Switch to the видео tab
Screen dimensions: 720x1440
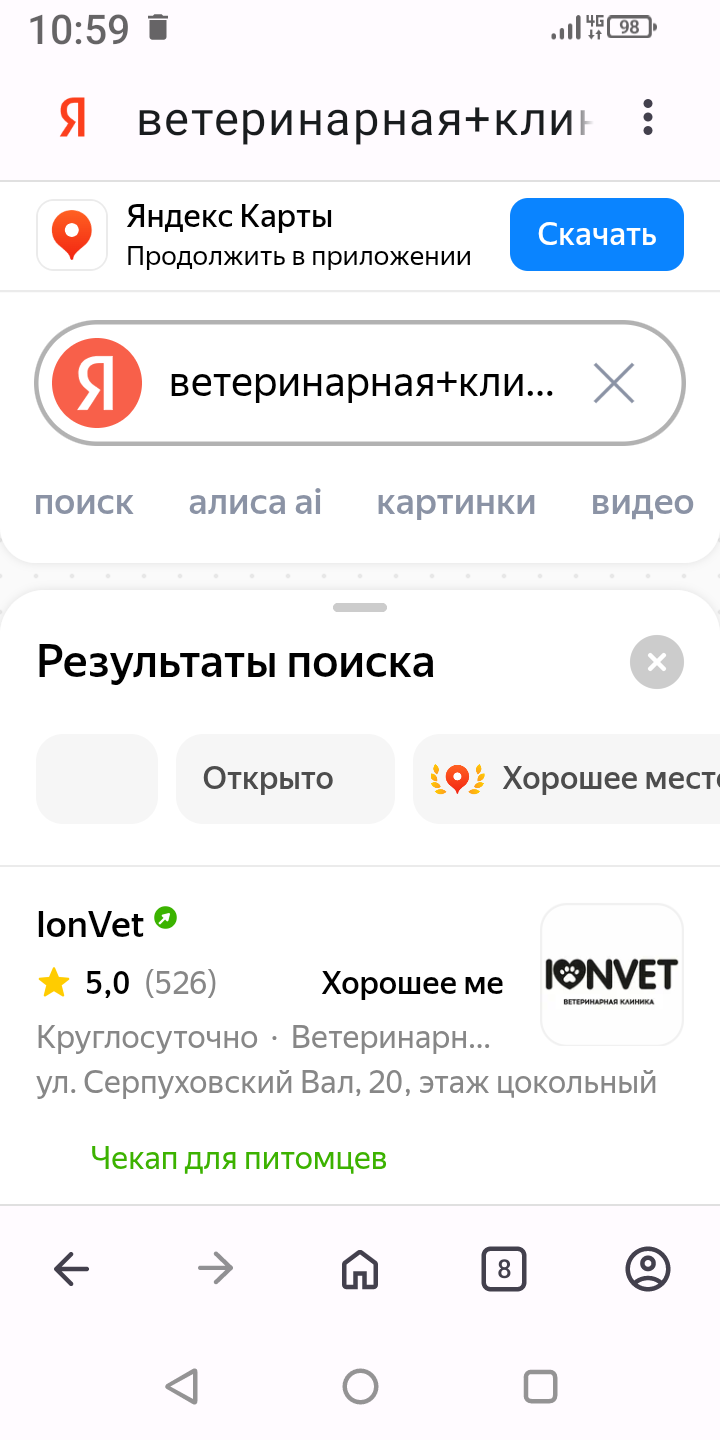pos(642,502)
